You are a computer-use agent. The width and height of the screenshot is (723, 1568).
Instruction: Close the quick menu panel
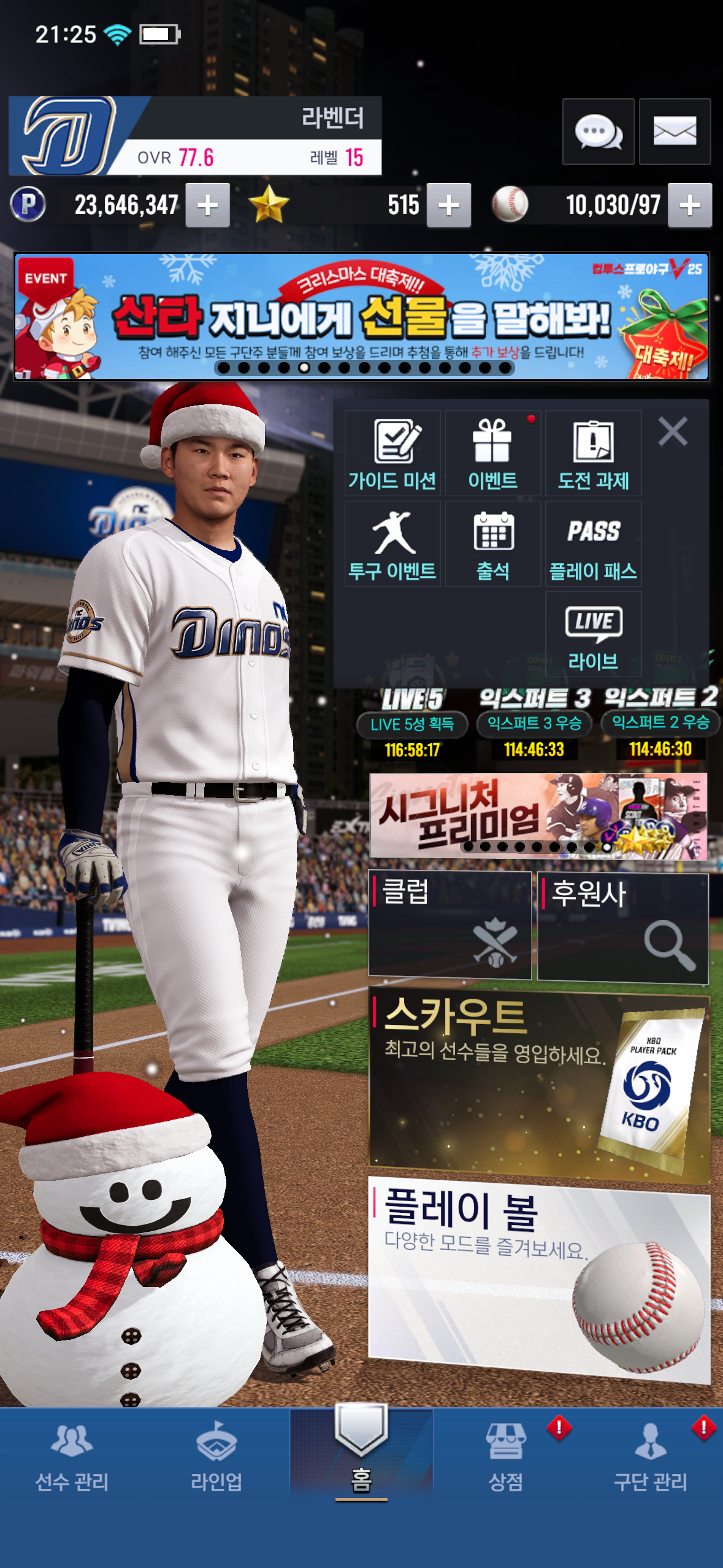point(673,431)
